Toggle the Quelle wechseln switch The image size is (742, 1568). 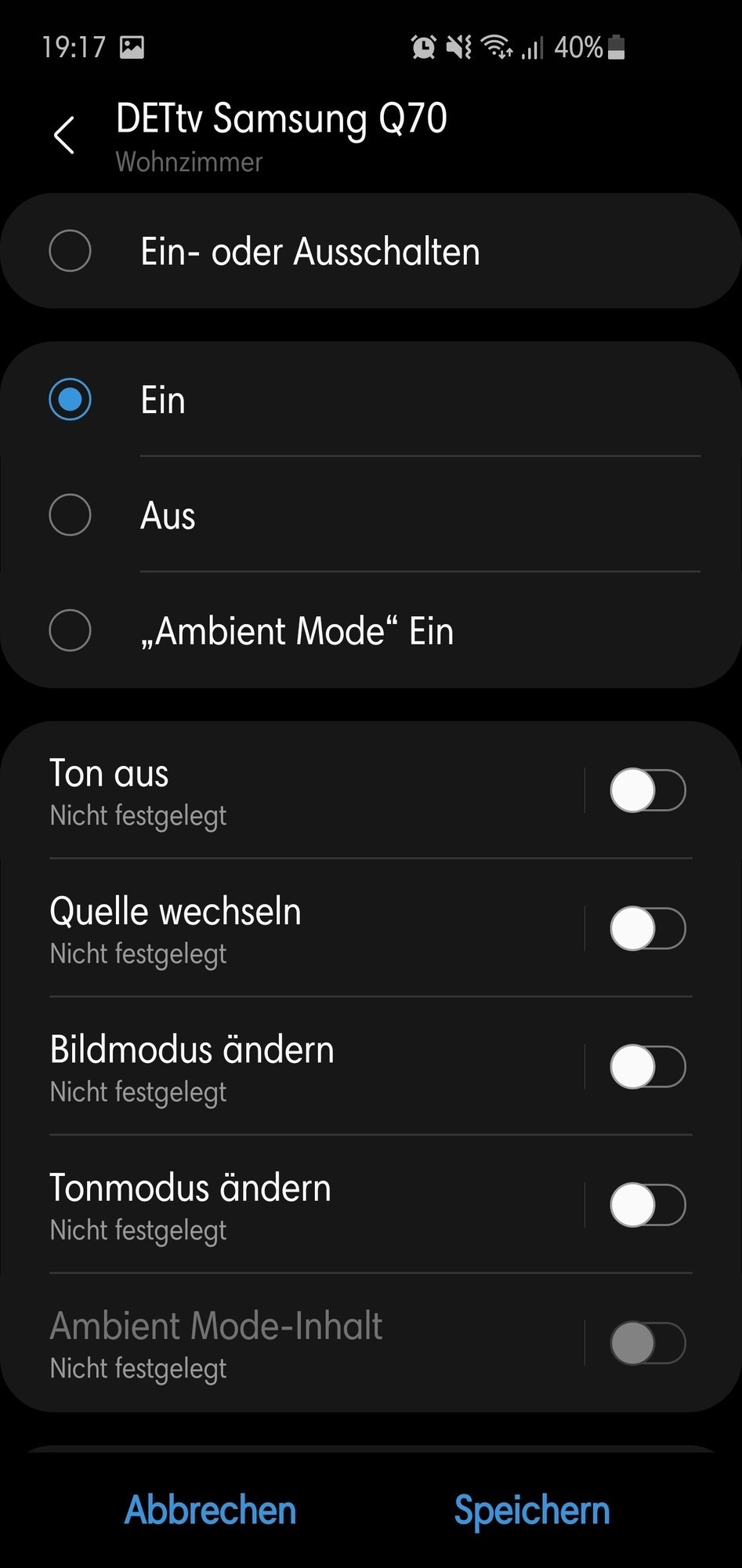click(x=647, y=928)
